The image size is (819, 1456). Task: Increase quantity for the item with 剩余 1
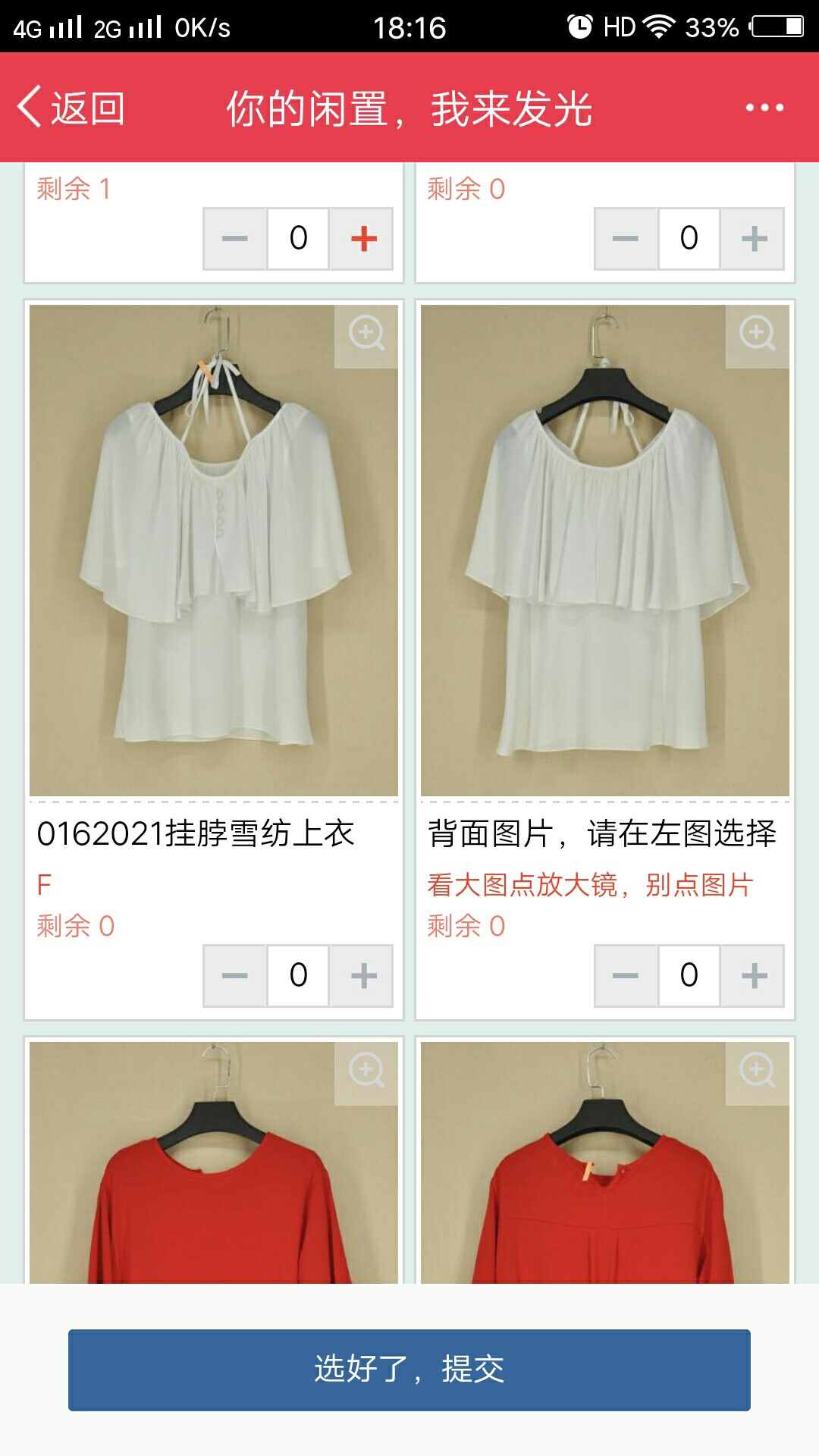(362, 238)
